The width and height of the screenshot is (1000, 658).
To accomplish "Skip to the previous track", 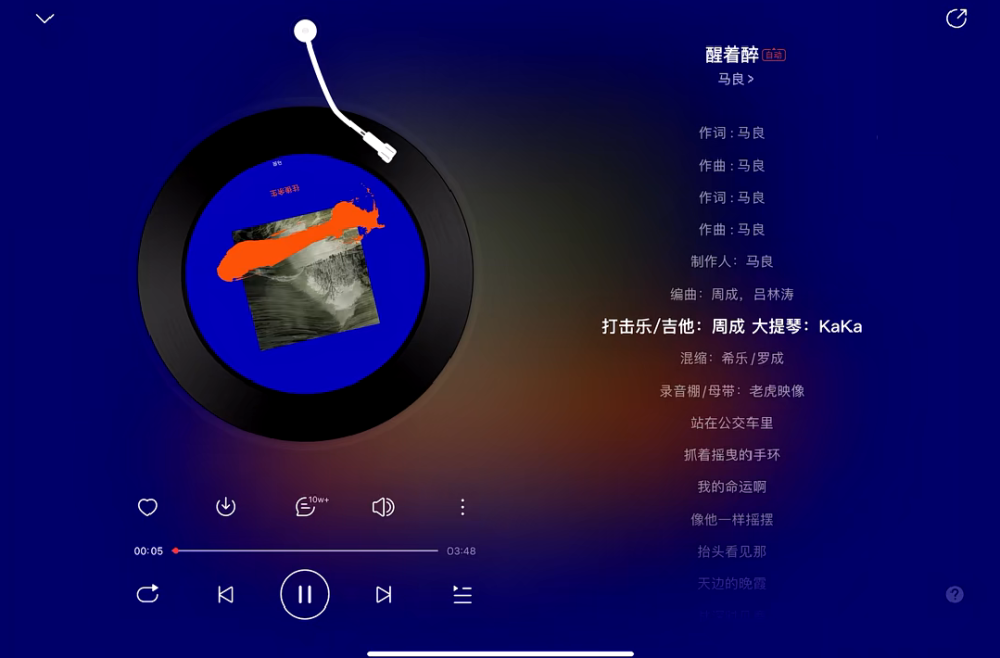I will pos(226,594).
